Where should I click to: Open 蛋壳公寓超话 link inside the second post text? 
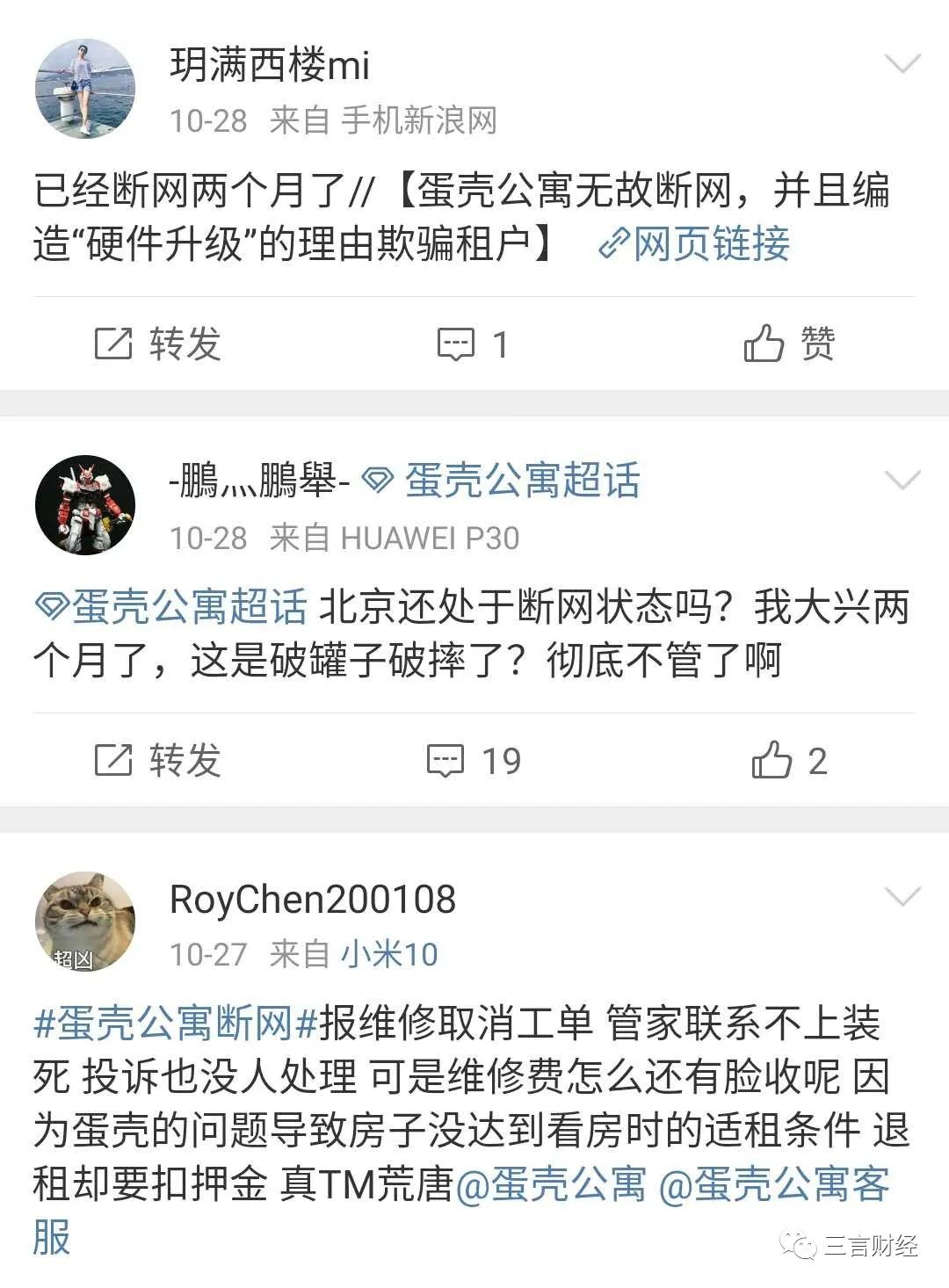(x=171, y=607)
